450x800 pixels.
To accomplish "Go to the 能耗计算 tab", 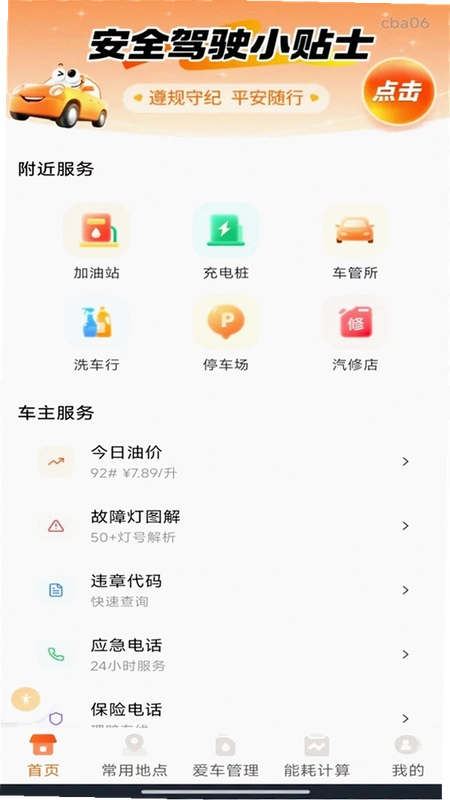I will pos(317,756).
